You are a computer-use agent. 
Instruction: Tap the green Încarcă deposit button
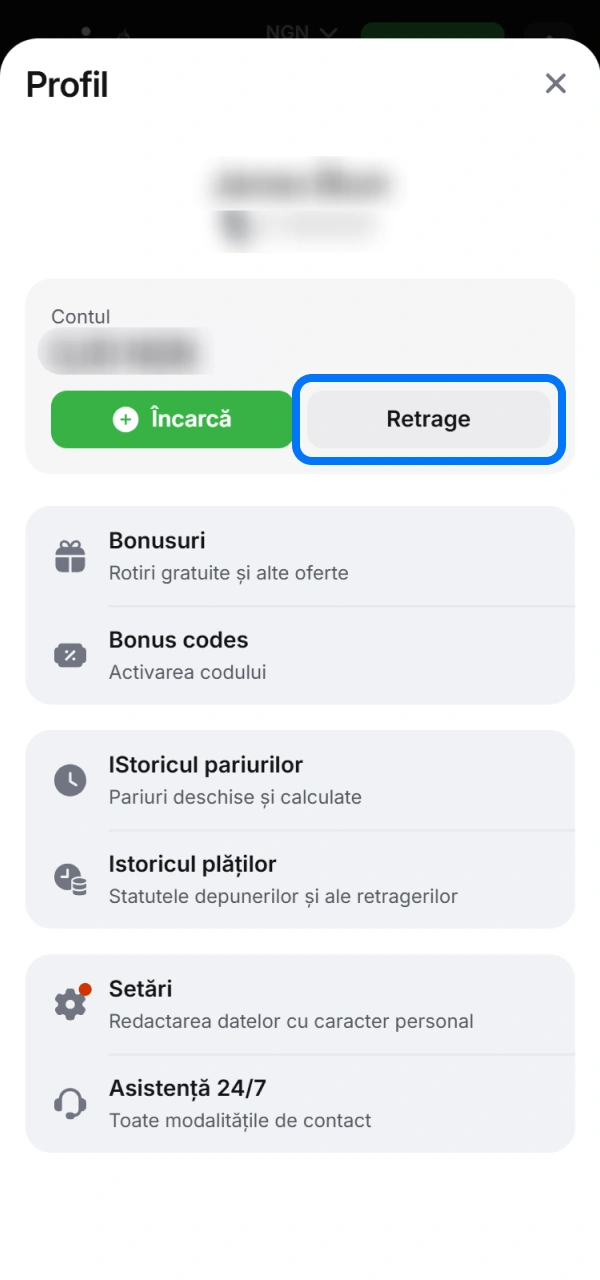[172, 419]
